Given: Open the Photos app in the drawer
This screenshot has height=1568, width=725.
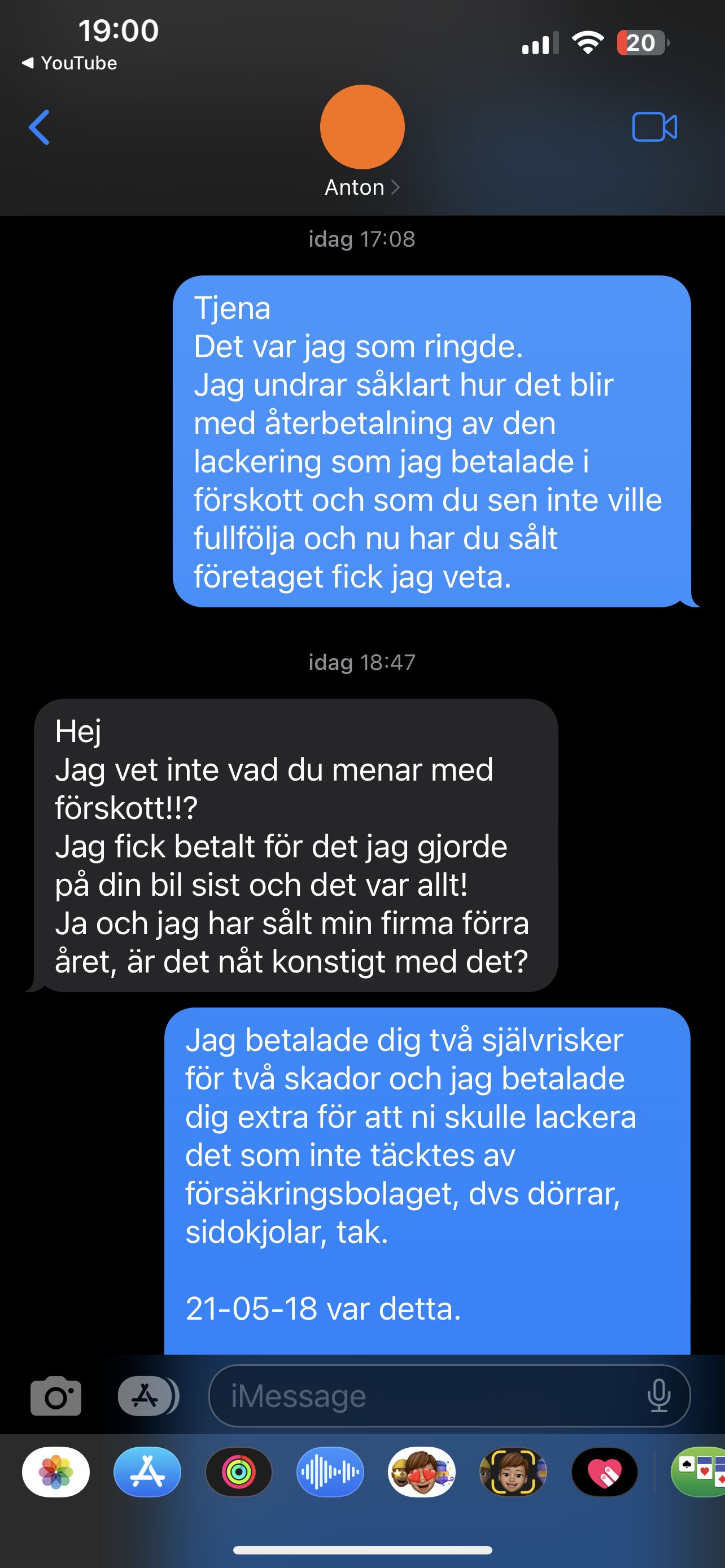Looking at the screenshot, I should (56, 1472).
